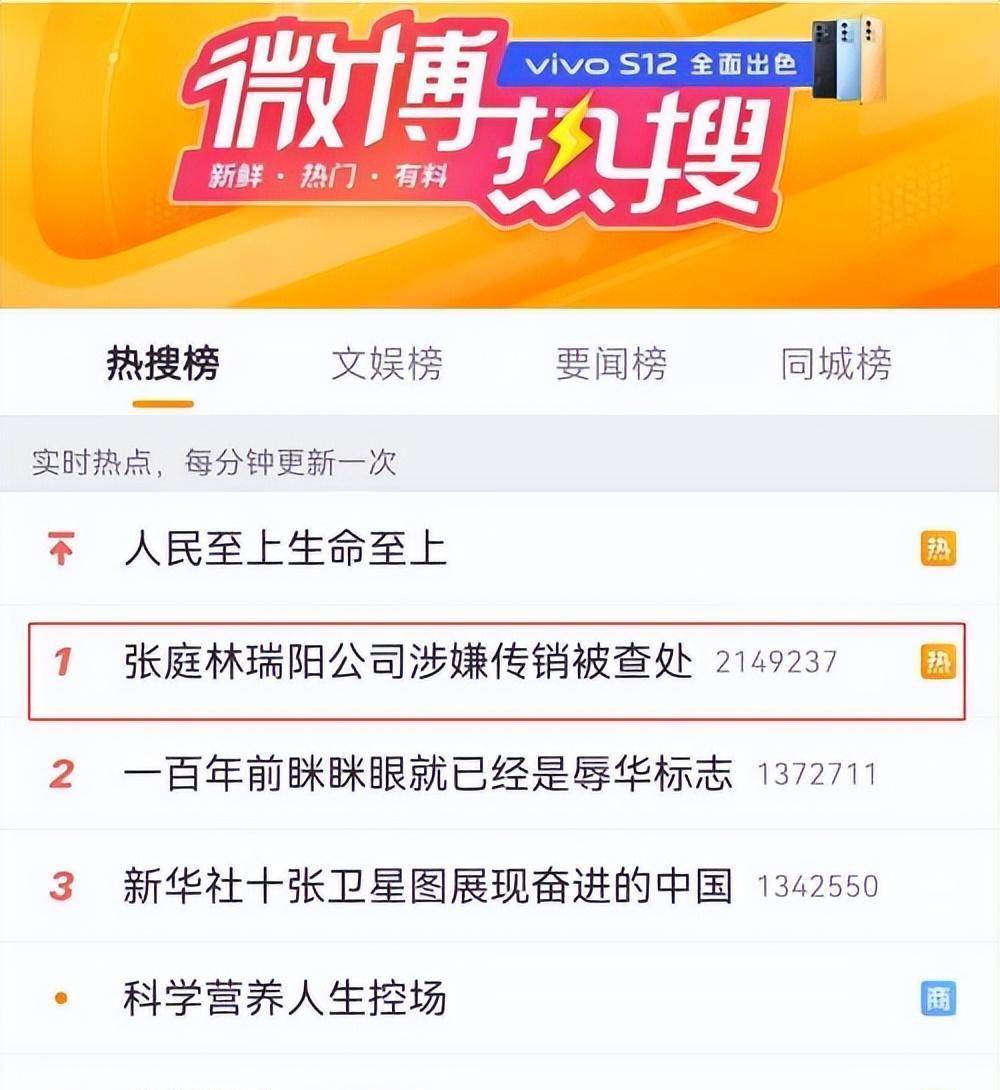The height and width of the screenshot is (1090, 1000).
Task: Open topic 新华社十张卫星图展现奋进的中国
Action: click(x=428, y=886)
